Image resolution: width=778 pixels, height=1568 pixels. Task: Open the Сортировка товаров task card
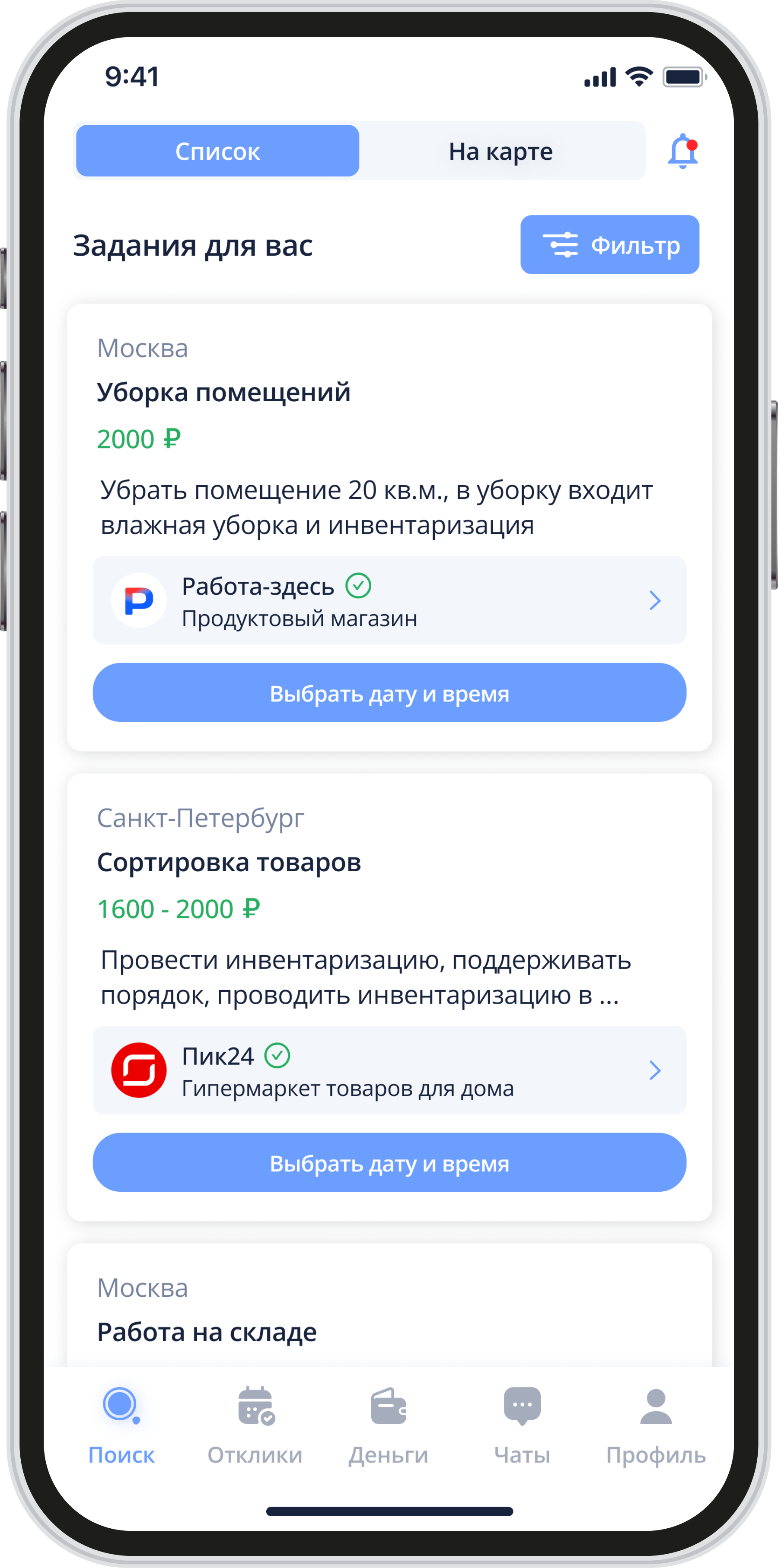tap(229, 862)
